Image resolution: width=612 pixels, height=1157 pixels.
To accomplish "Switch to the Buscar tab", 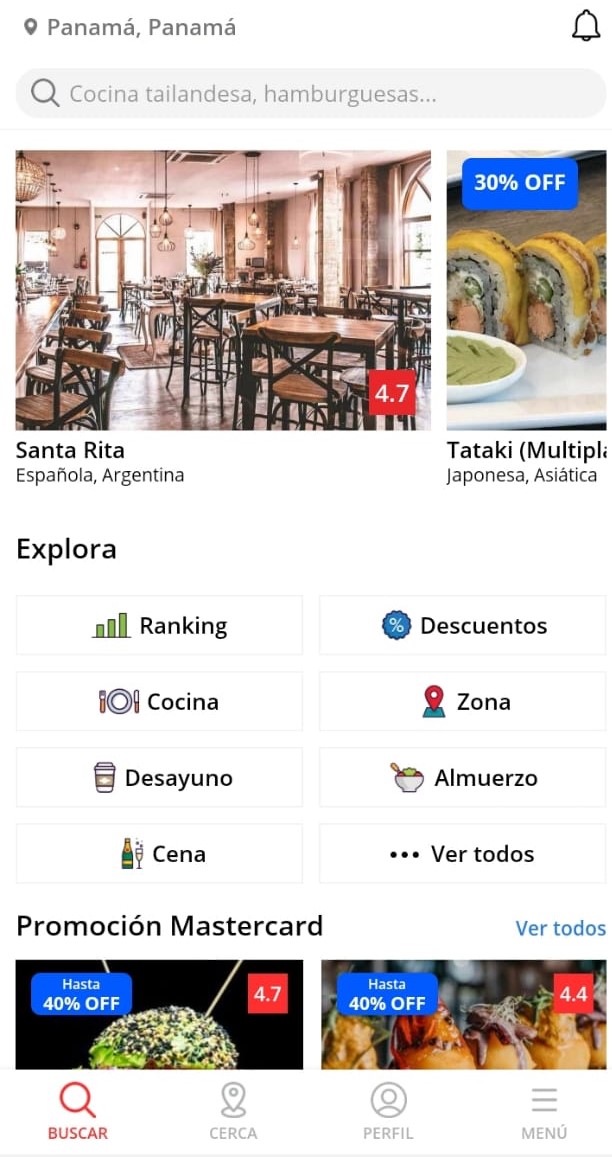I will tap(78, 1112).
